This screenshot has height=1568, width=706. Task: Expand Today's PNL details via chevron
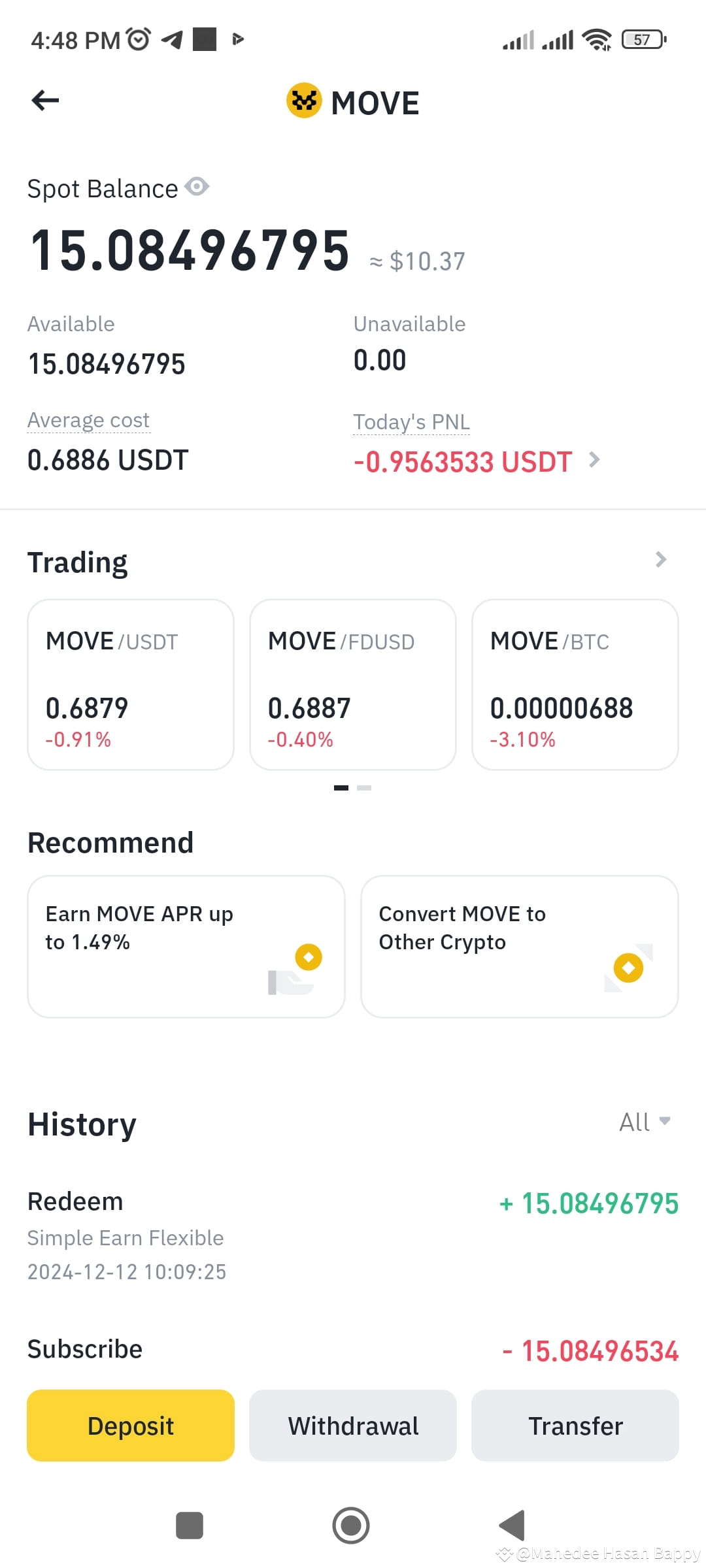[595, 460]
